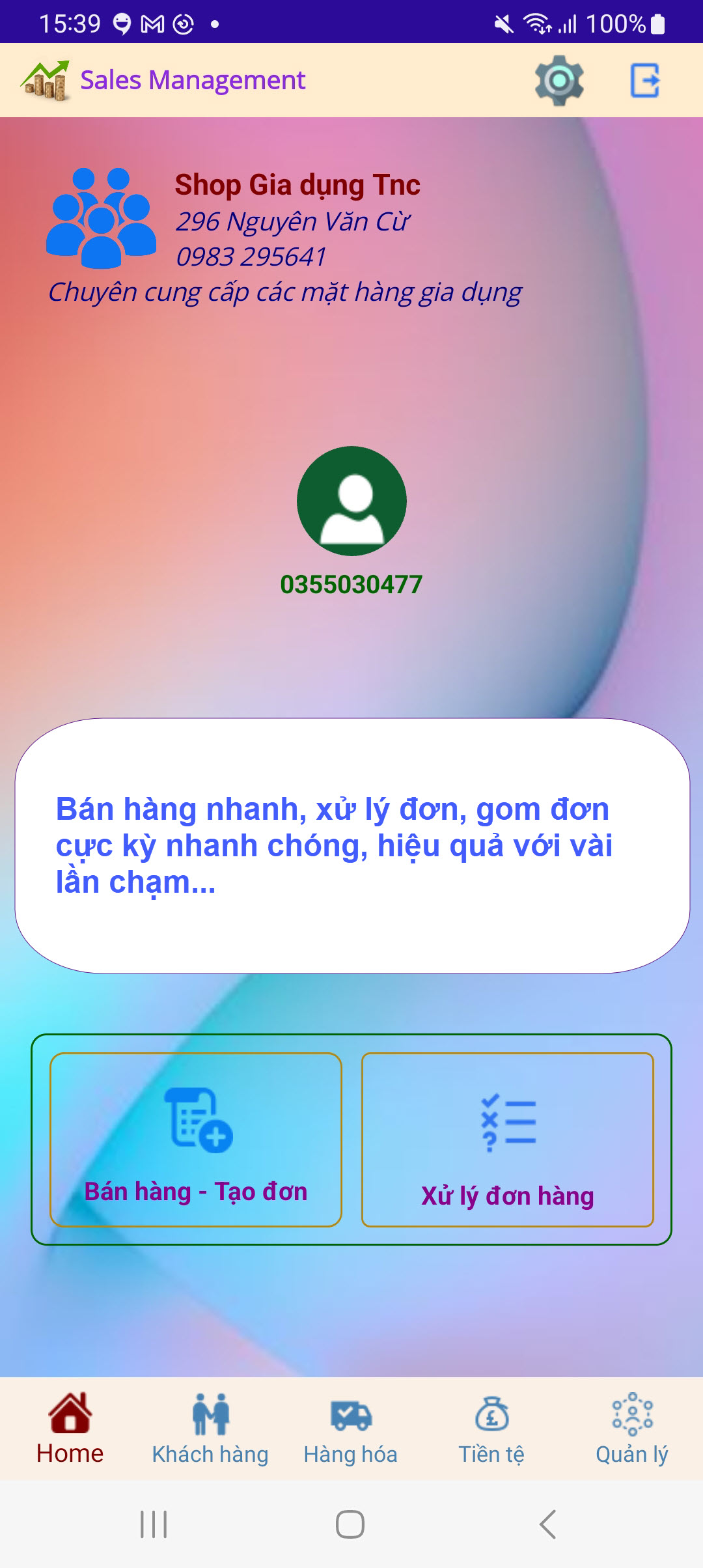
Task: Open the system recent apps button
Action: tap(154, 1524)
